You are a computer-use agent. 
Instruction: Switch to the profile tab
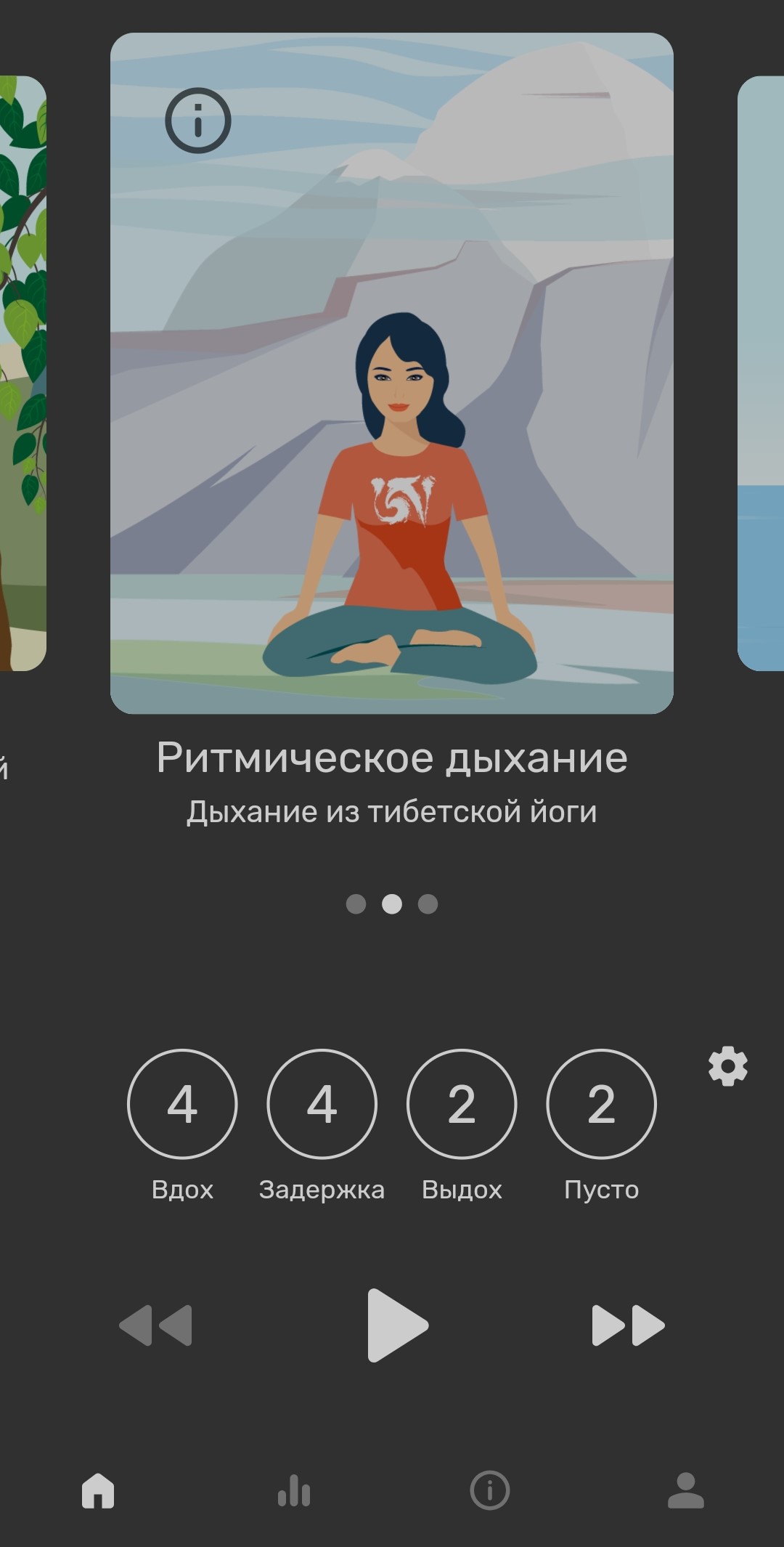pyautogui.click(x=685, y=1491)
